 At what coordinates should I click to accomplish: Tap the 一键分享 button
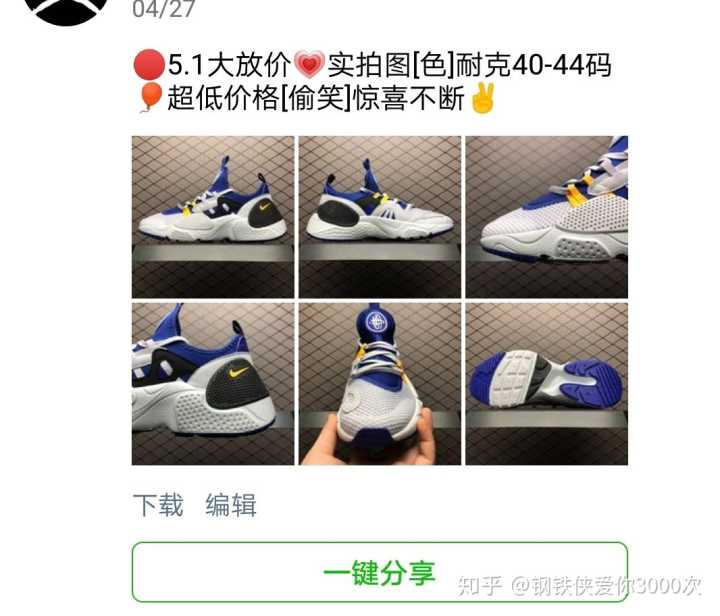coord(379,573)
